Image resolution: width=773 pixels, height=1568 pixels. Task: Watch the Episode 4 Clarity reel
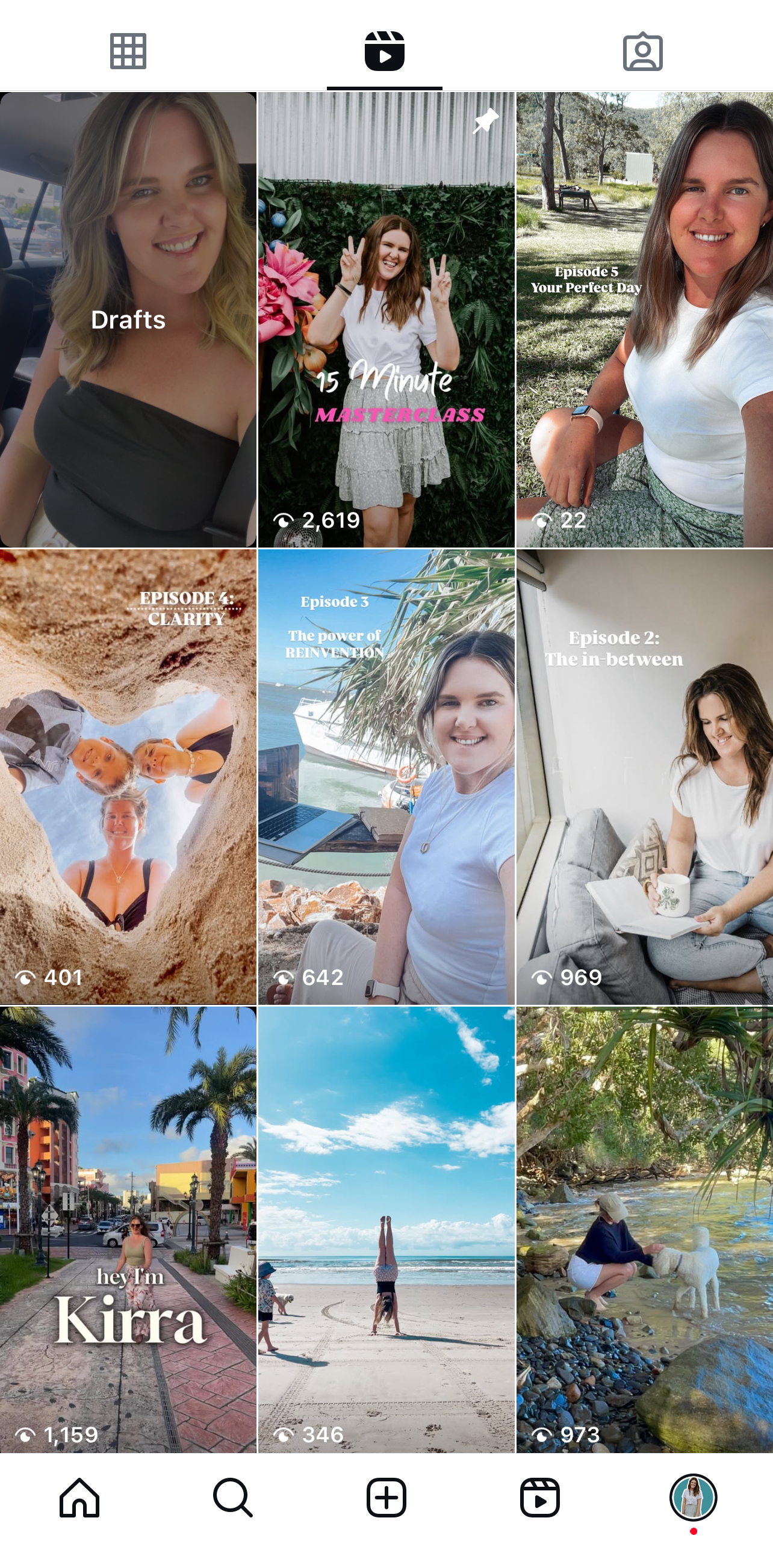coord(128,777)
